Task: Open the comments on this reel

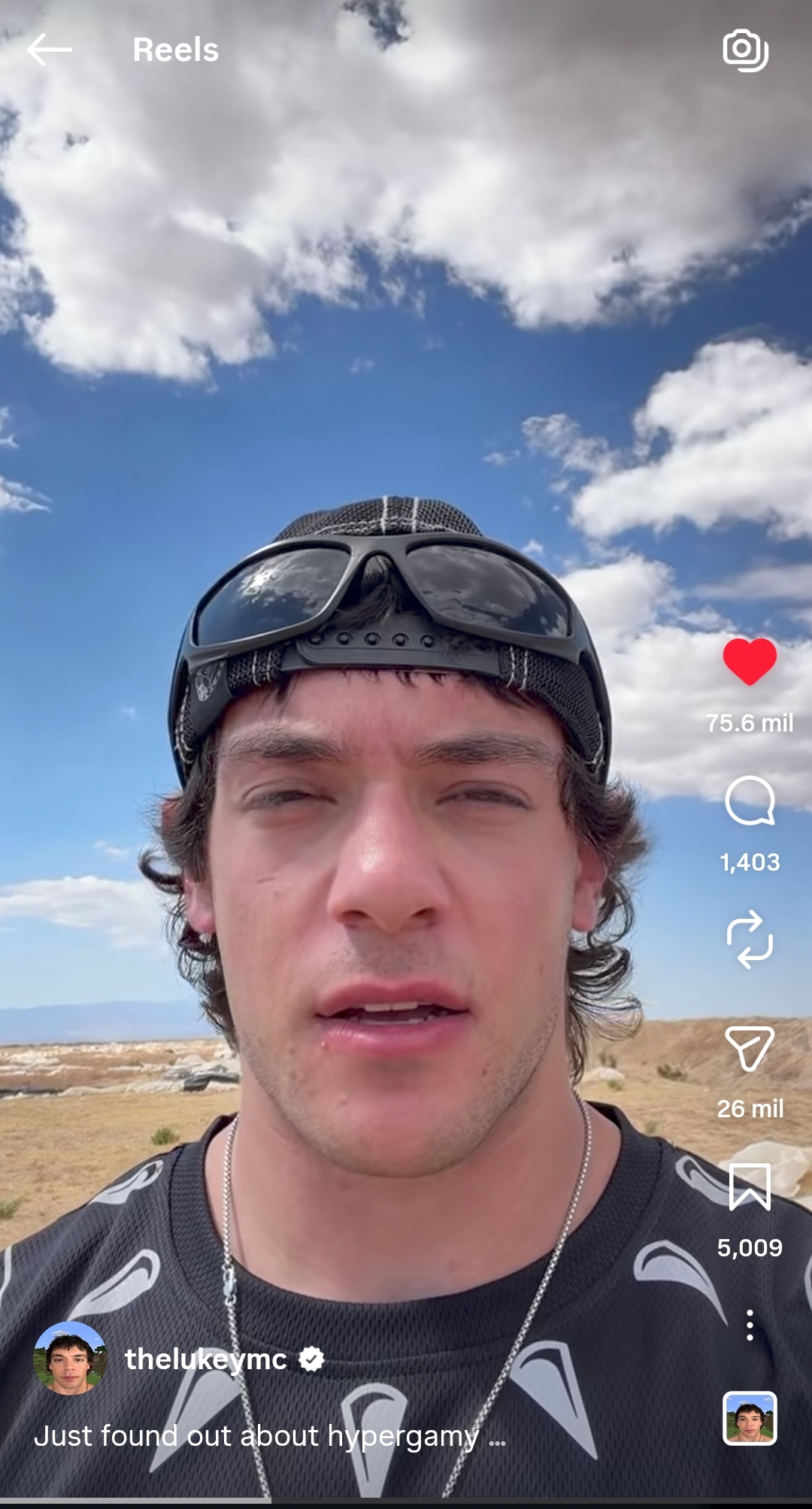Action: (x=750, y=801)
